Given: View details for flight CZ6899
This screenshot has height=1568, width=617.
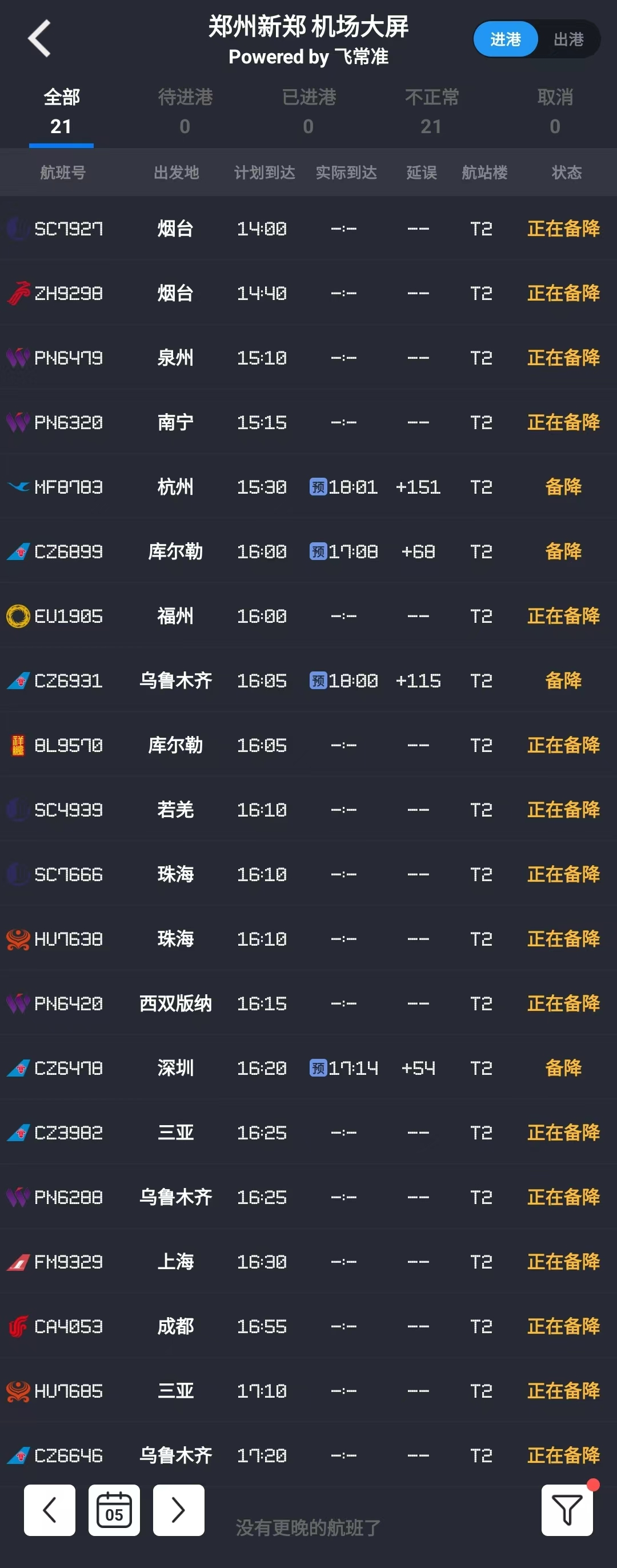Looking at the screenshot, I should (x=308, y=551).
